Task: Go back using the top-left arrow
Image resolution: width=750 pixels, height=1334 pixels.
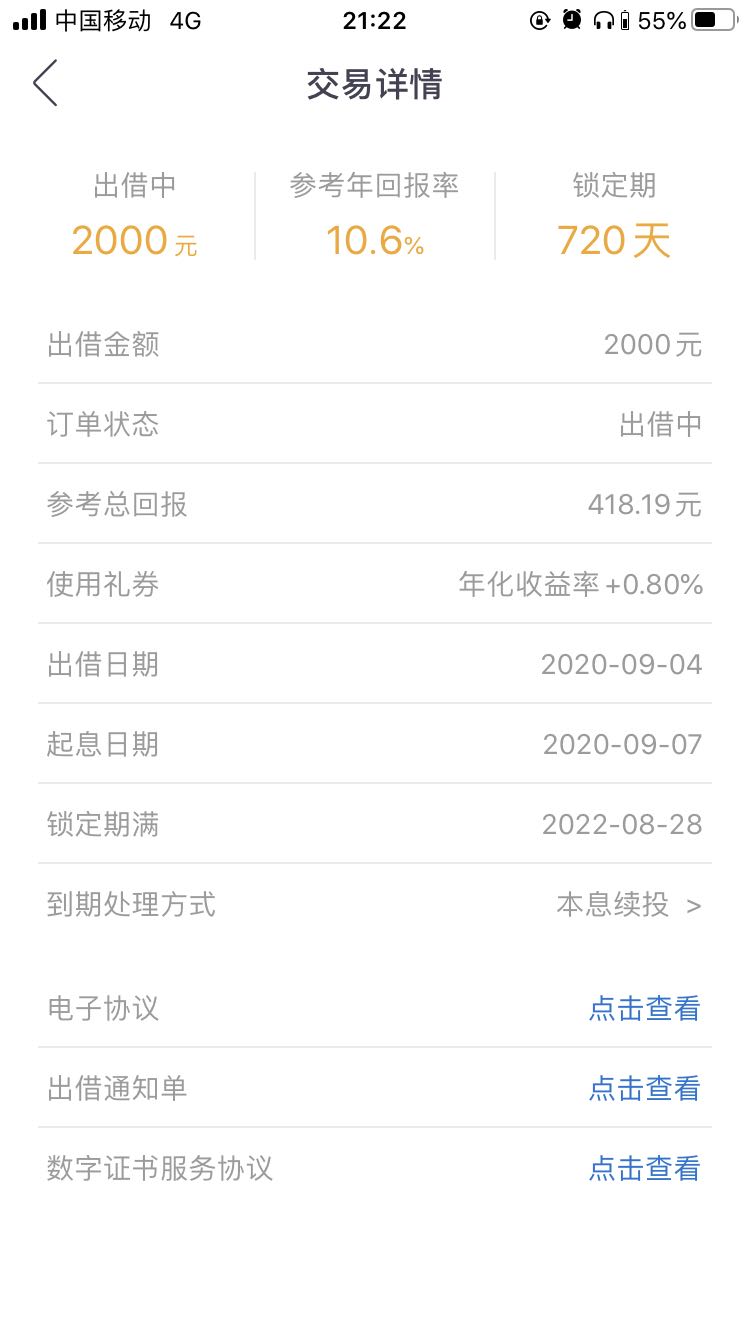Action: 45,83
